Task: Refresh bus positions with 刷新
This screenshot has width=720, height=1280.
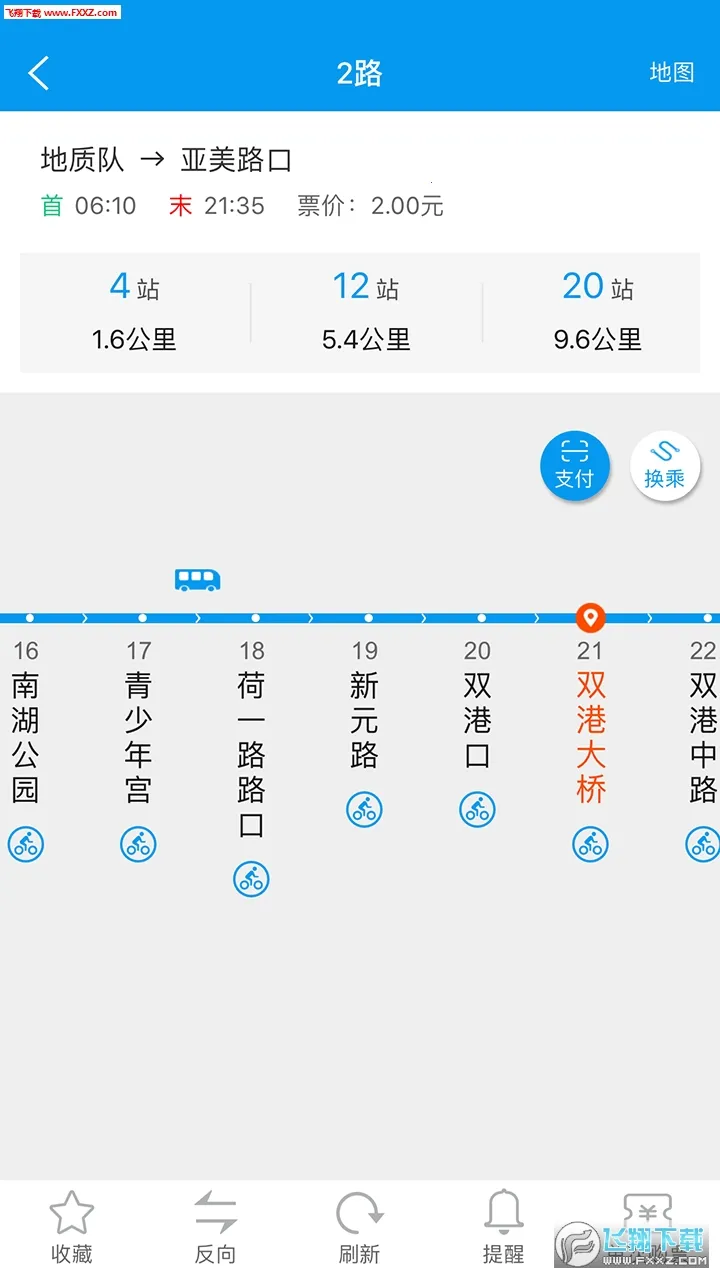Action: pos(359,1227)
